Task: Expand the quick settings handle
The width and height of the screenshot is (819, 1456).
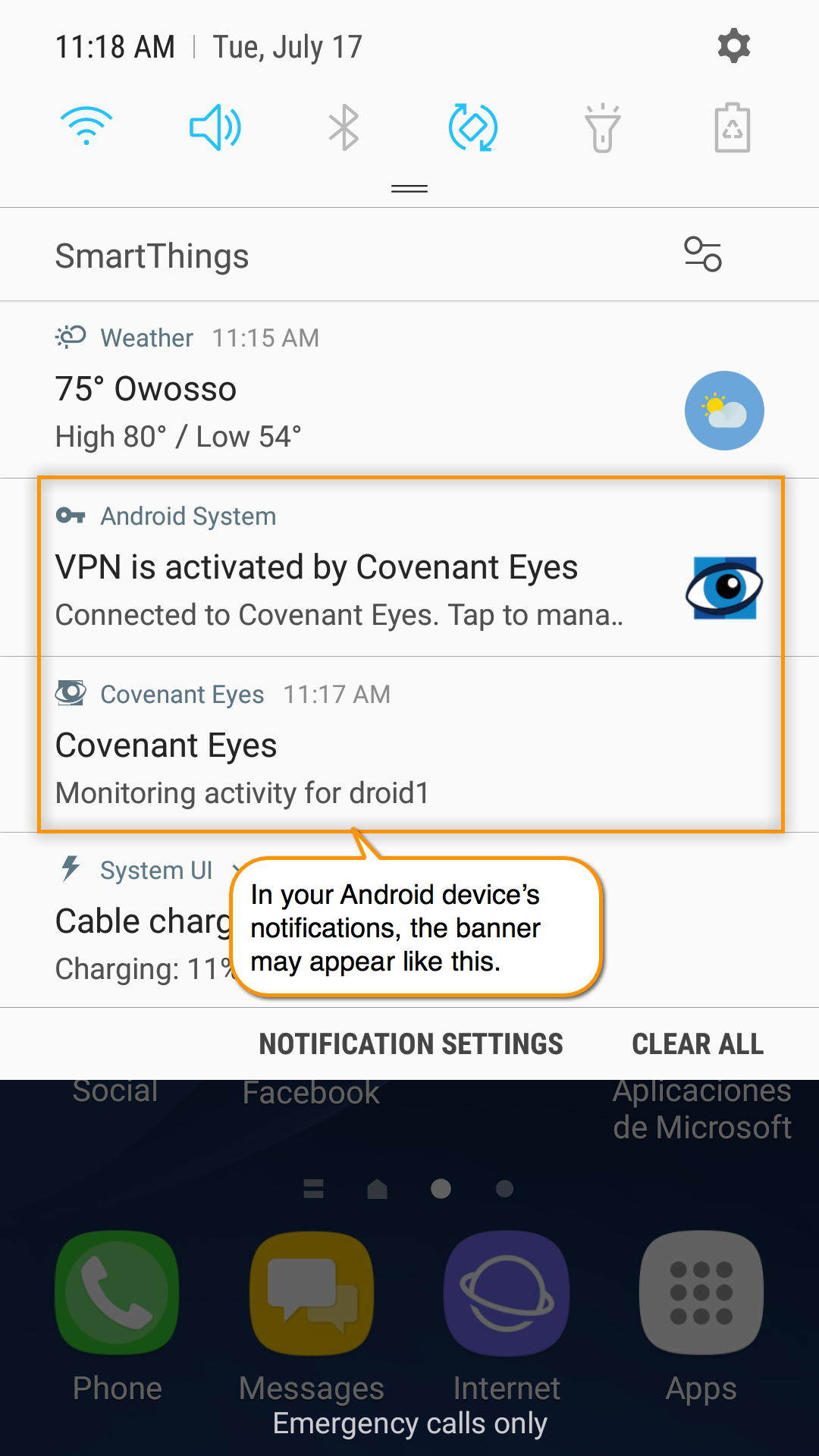Action: tap(409, 189)
